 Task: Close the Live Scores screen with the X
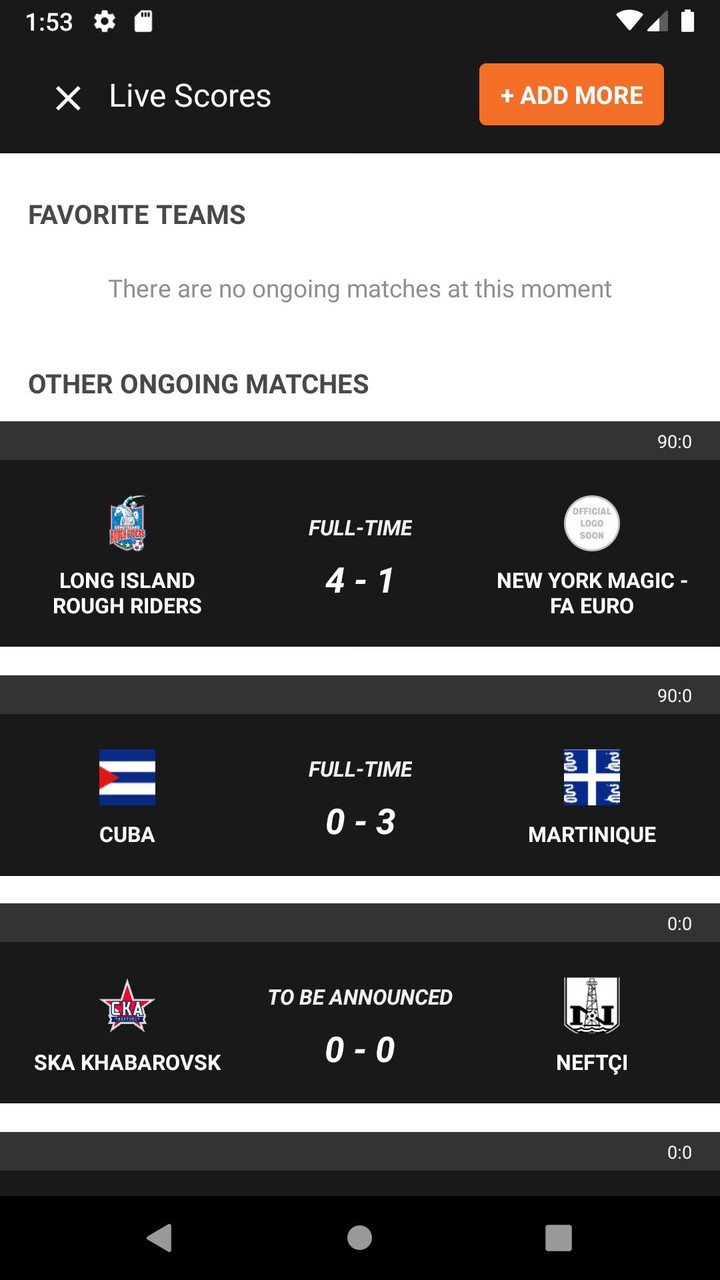click(x=67, y=97)
